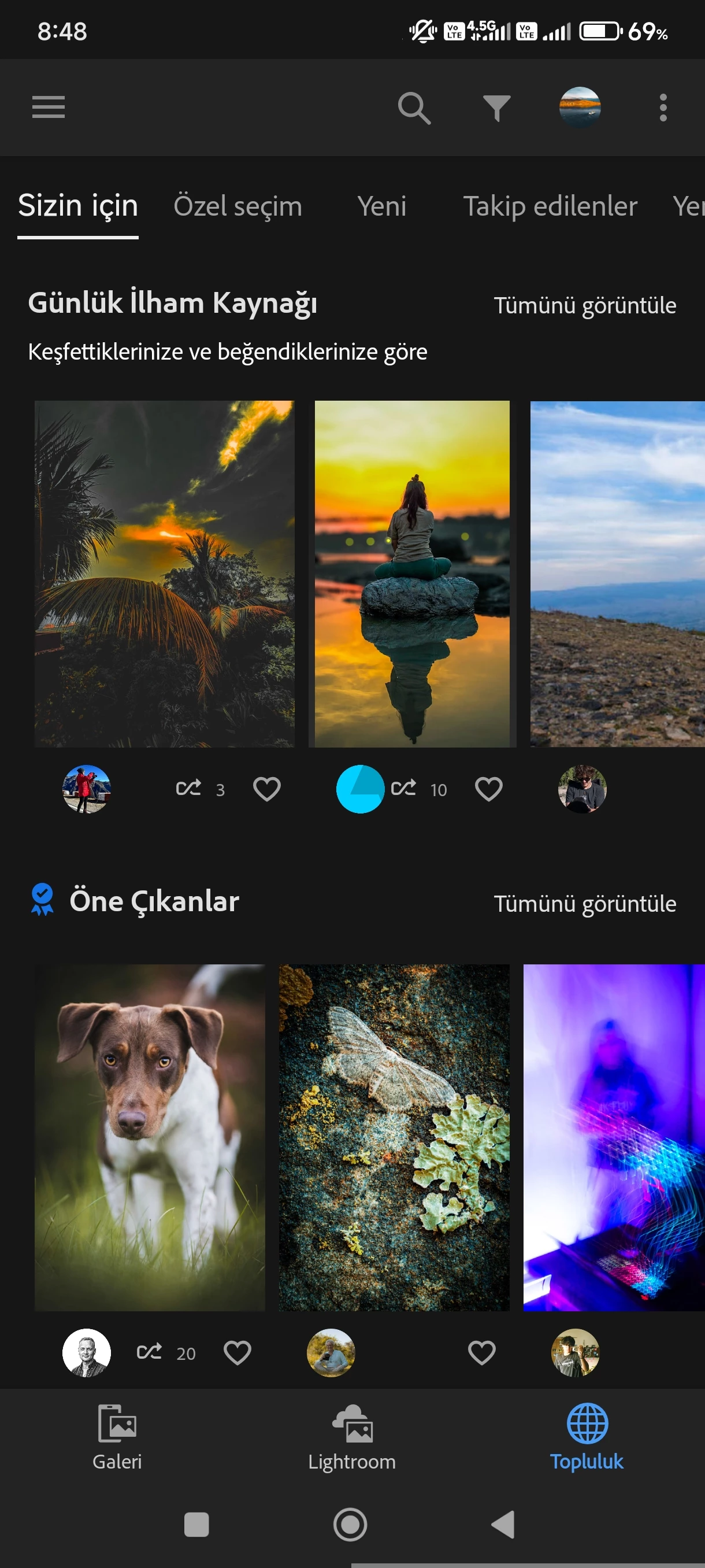Open the brown and white dog photo

click(150, 1137)
